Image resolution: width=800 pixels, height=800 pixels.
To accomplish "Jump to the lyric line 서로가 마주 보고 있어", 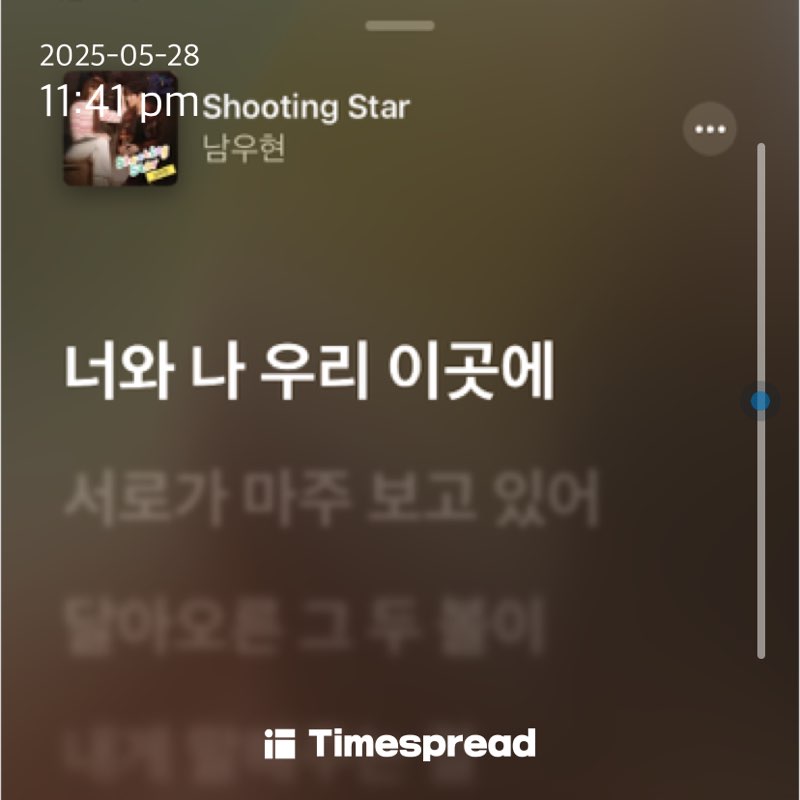I will click(331, 502).
